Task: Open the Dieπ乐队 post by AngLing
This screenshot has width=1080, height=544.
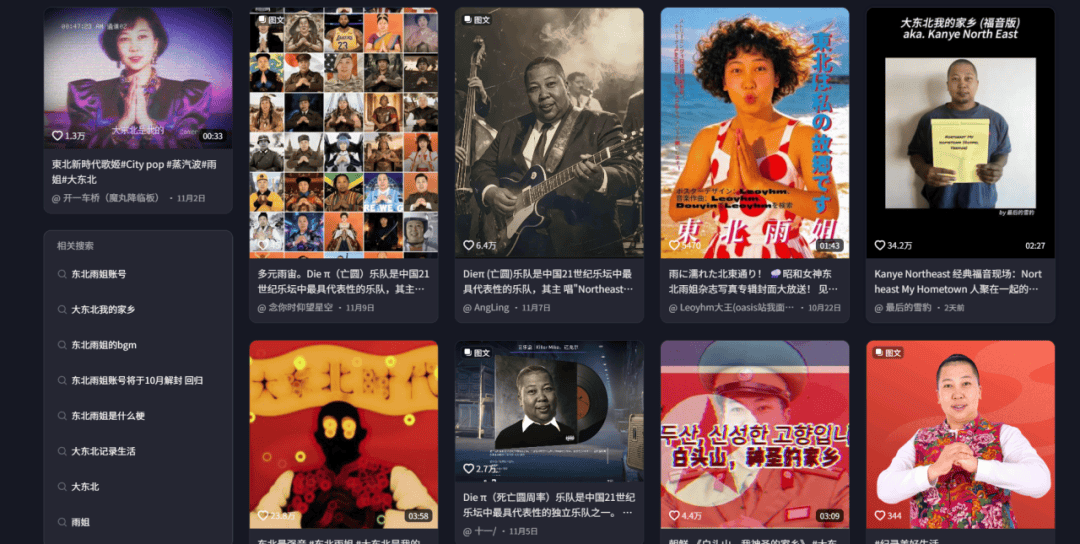Action: (549, 130)
